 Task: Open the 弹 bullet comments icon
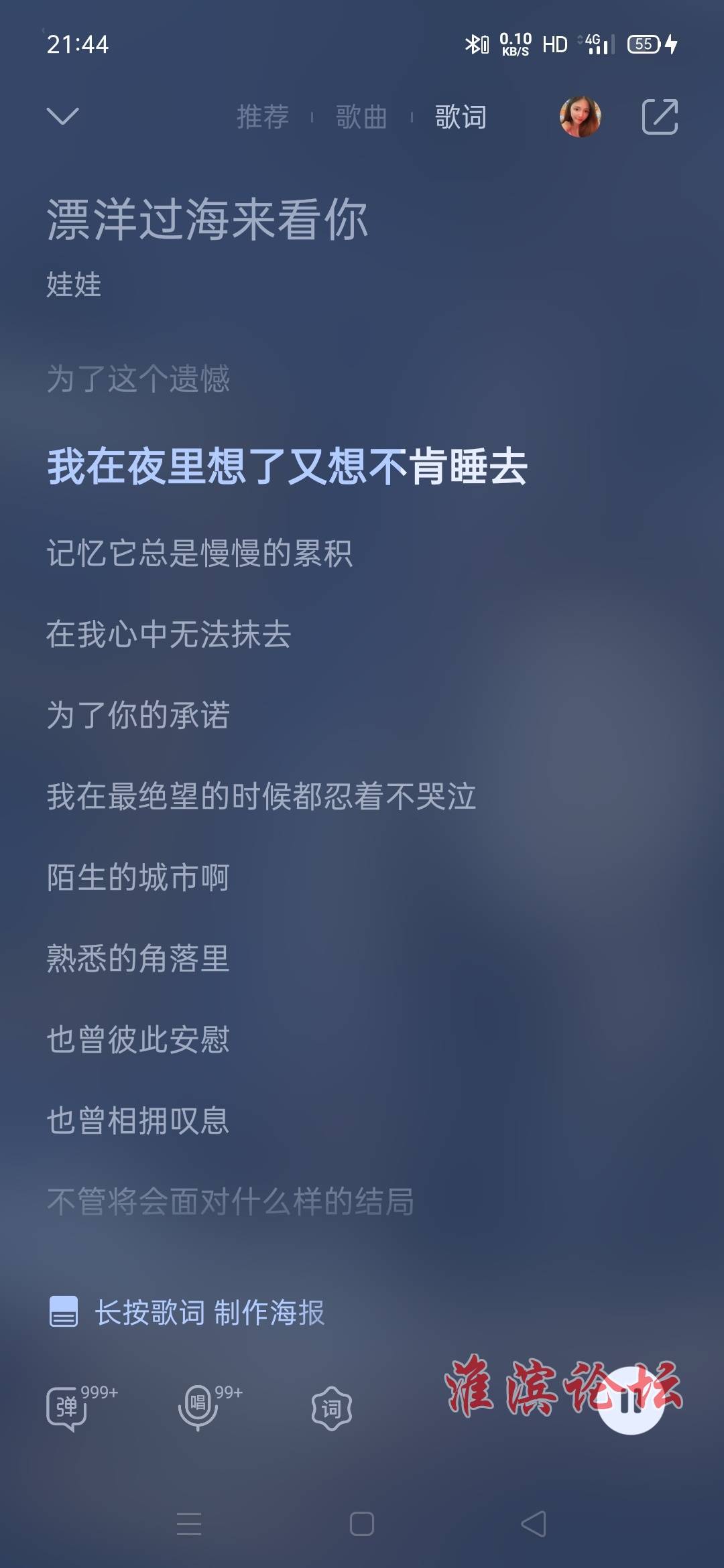66,1407
